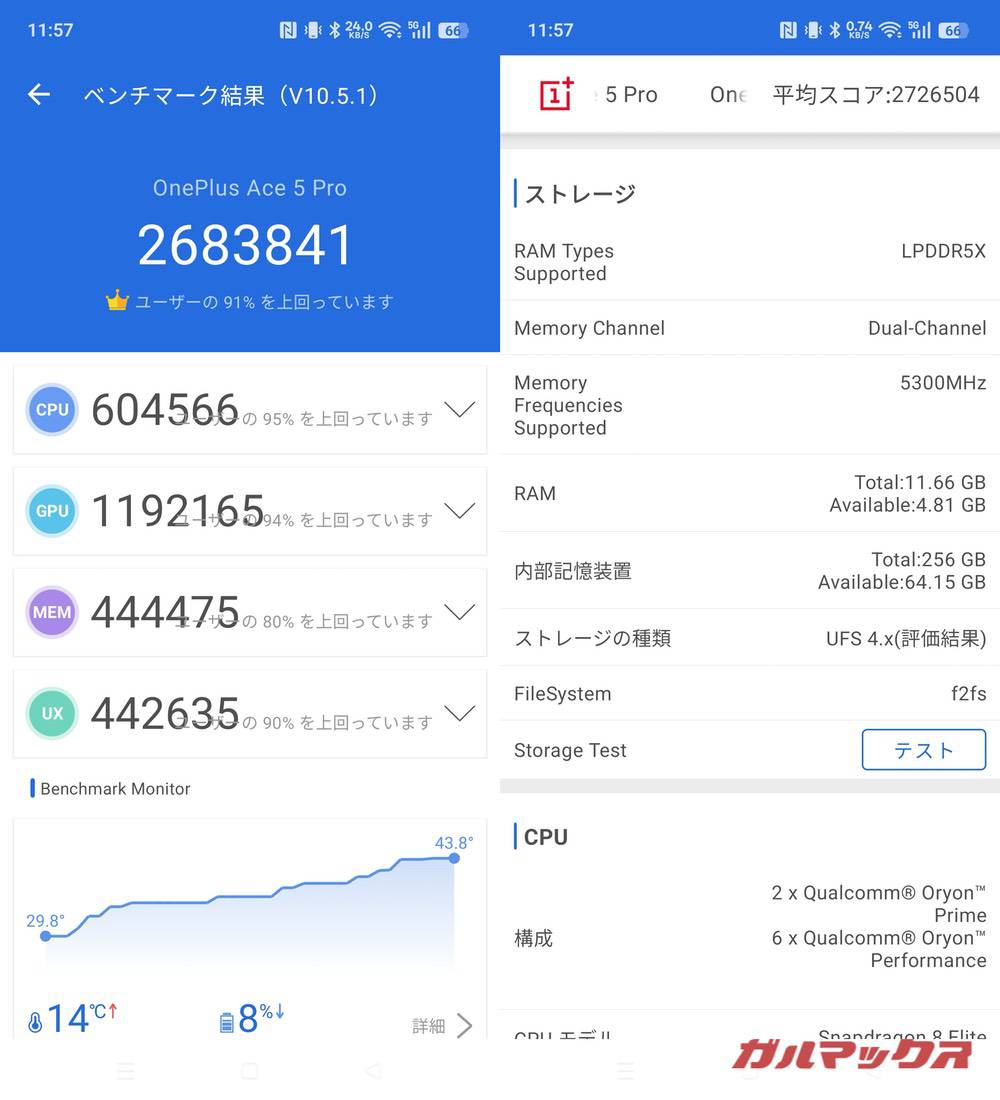Screen dimensions: 1000x1100
Task: Tap the back arrow on benchmark results screen
Action: pyautogui.click(x=37, y=94)
